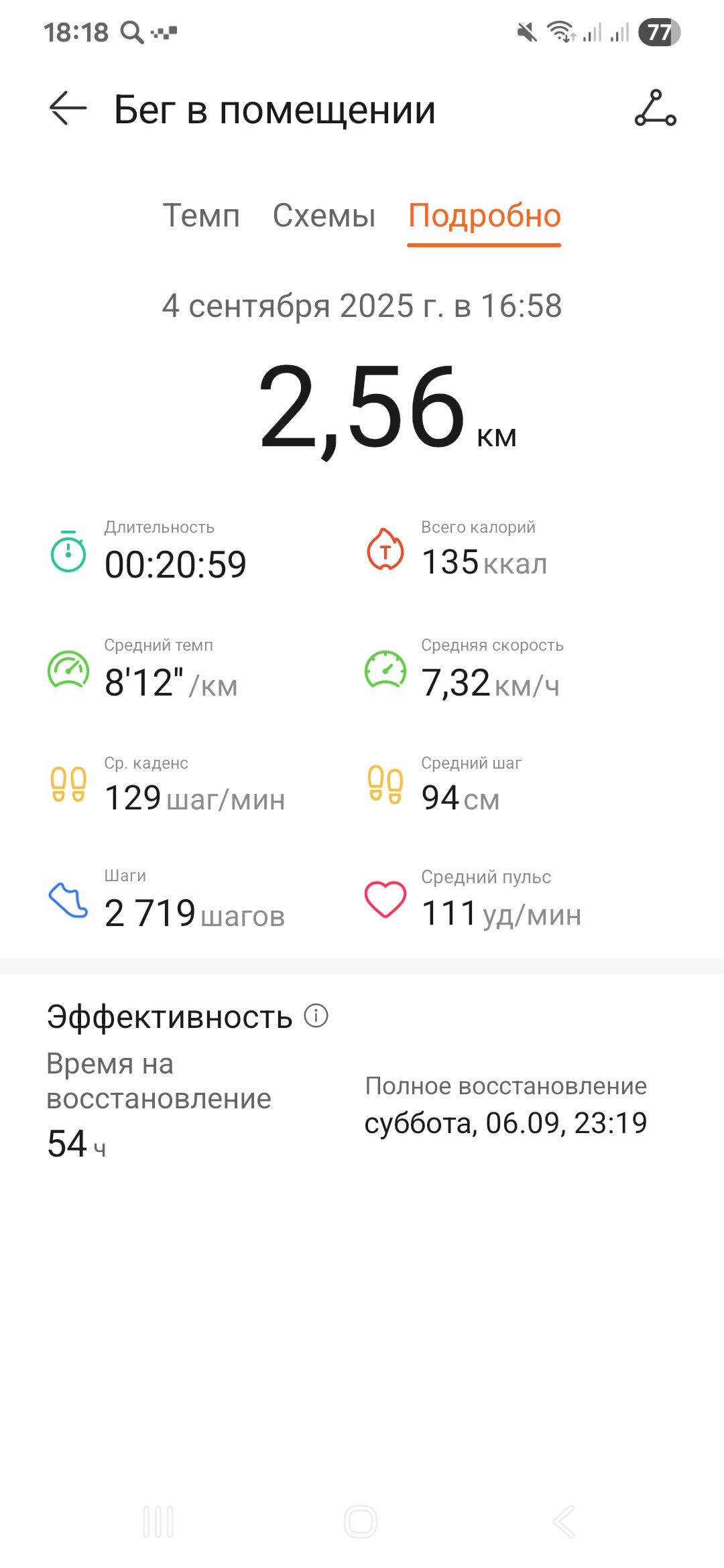Open recent apps from the navigation bar
Screen dimensions: 724x1568
pyautogui.click(x=158, y=1522)
